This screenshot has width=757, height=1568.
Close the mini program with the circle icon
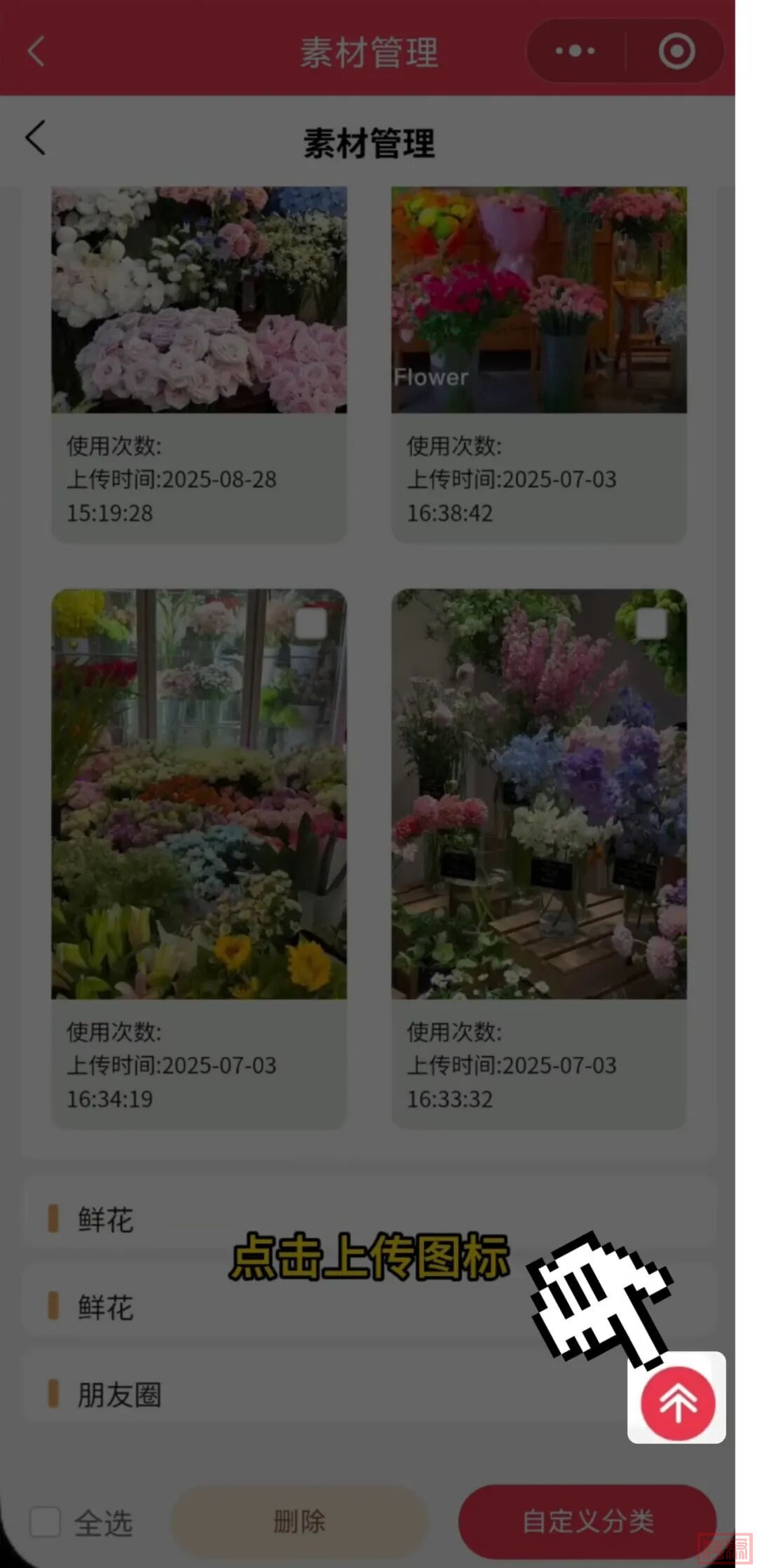[676, 51]
